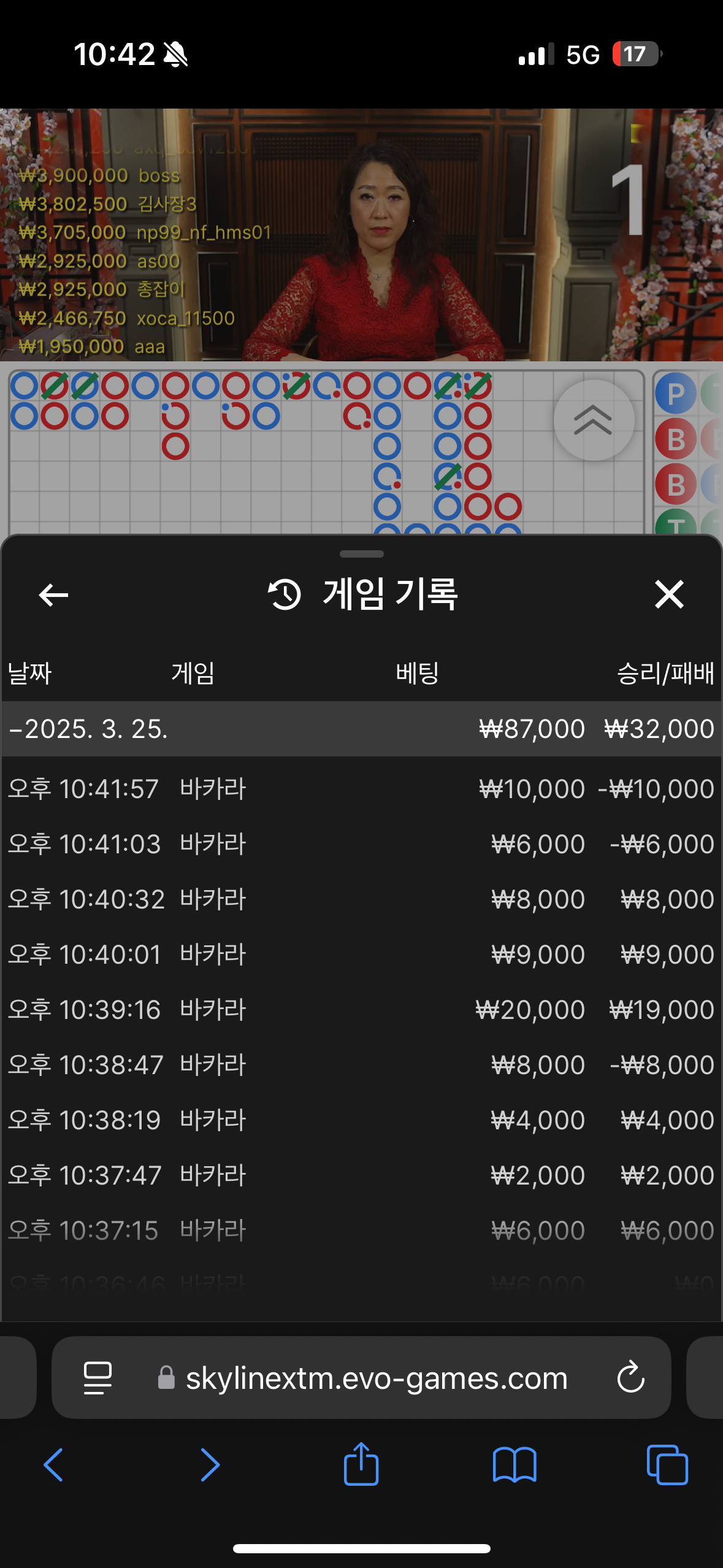Open the 오후 10:37:47 바카라 record
This screenshot has width=723, height=1568.
(361, 1175)
